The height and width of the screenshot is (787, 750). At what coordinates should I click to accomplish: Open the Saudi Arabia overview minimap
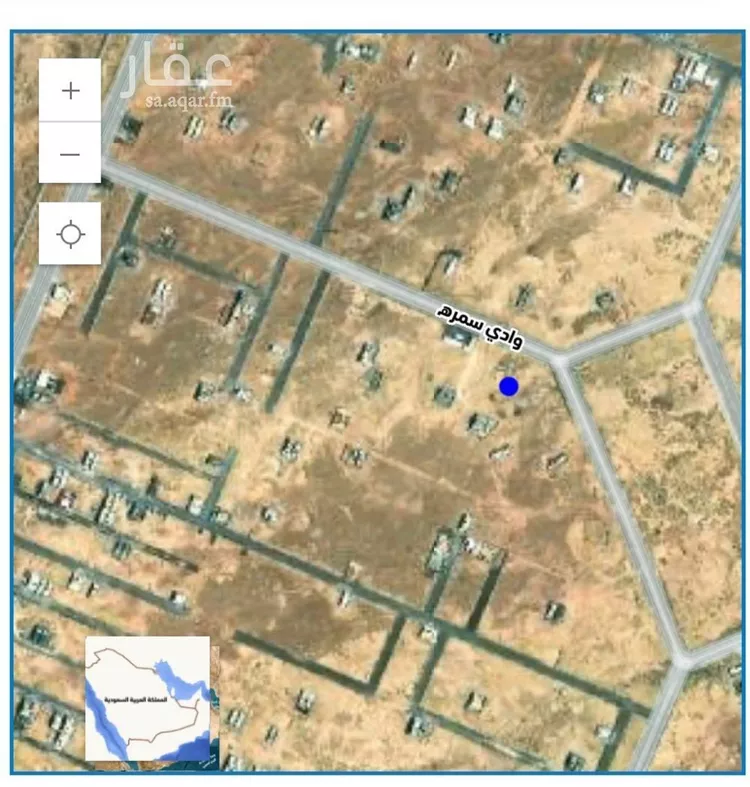pyautogui.click(x=148, y=698)
